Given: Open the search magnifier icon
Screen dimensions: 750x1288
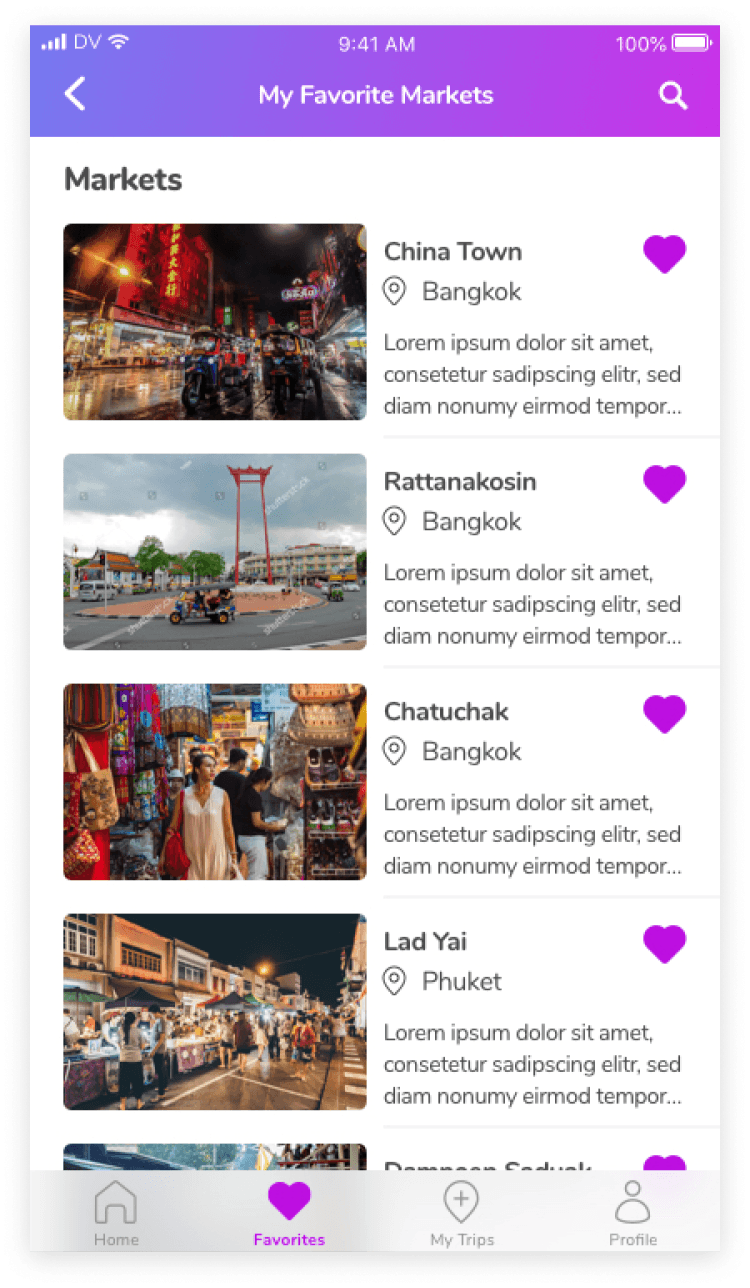Looking at the screenshot, I should (673, 95).
